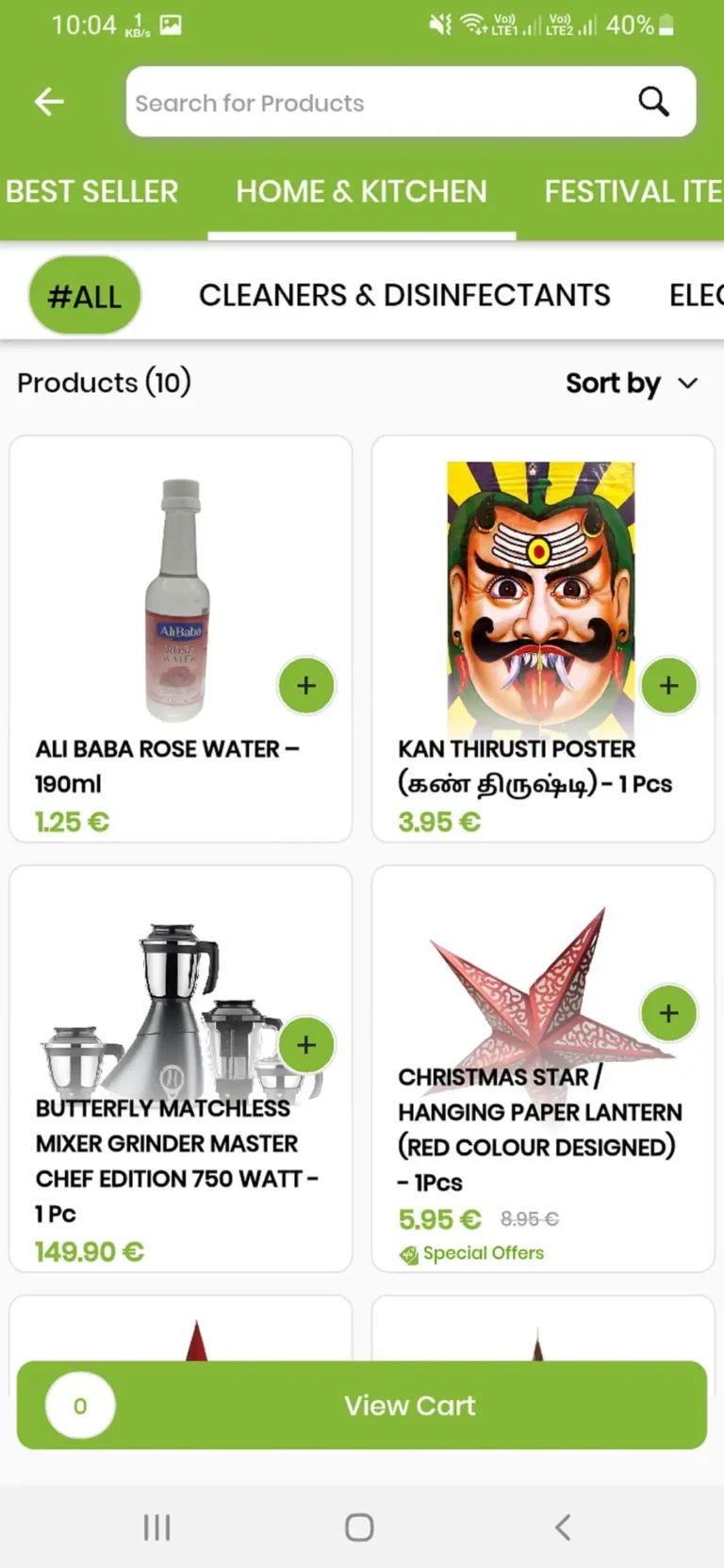Add Christmas Star lantern to cart

pos(668,1013)
